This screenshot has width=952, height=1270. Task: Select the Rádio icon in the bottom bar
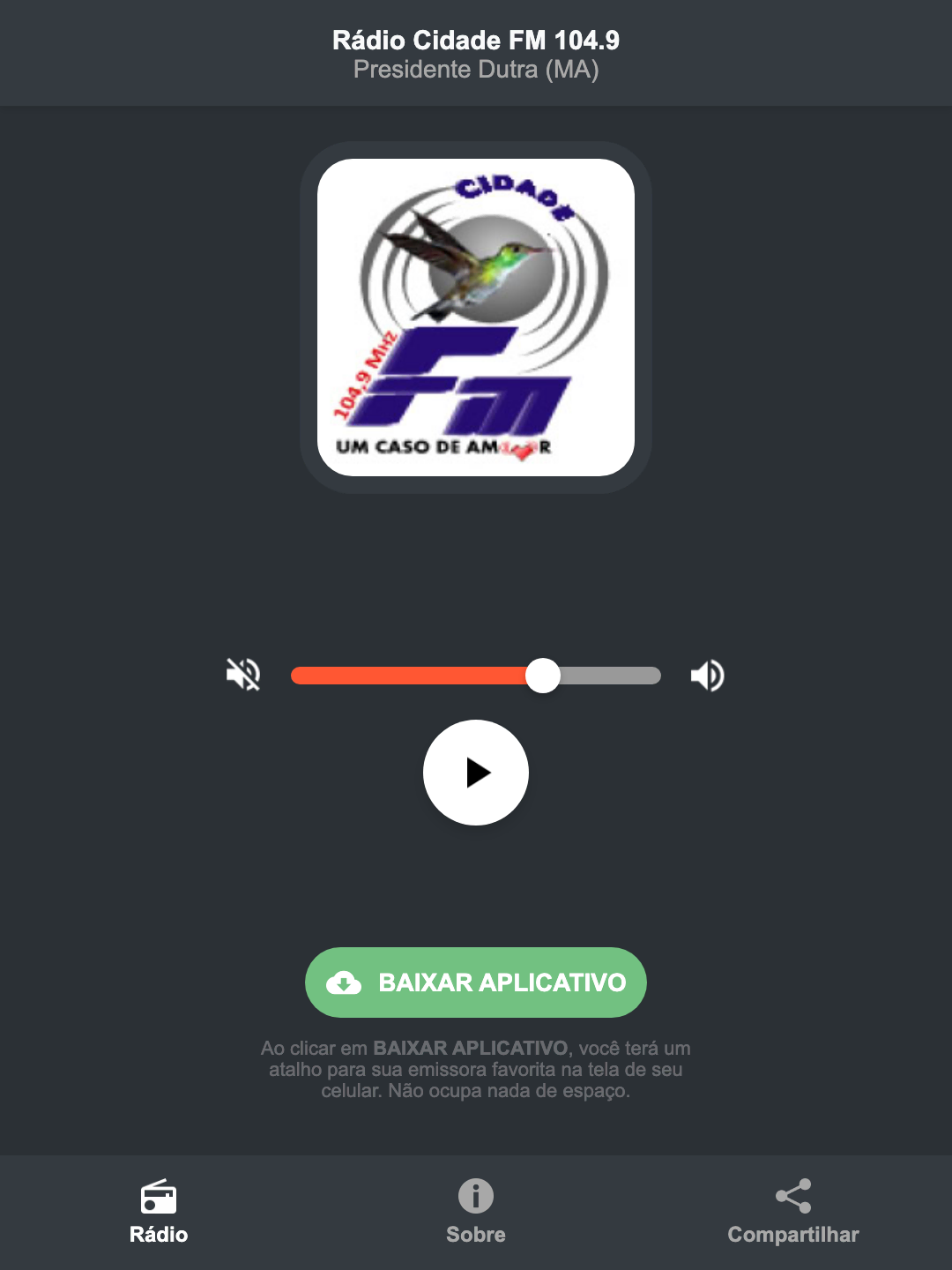pyautogui.click(x=158, y=1198)
